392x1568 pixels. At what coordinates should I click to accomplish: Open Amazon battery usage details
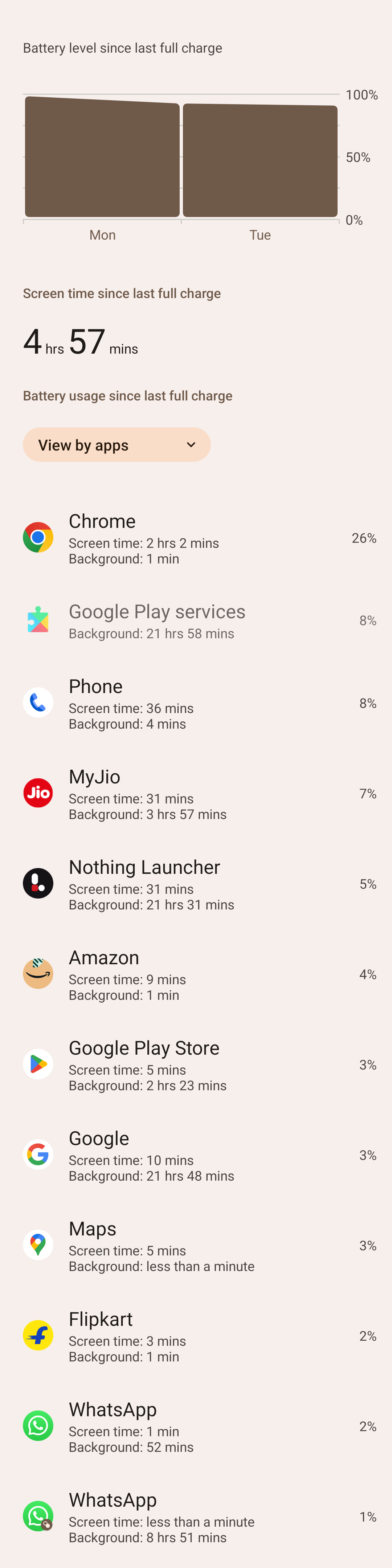tap(196, 974)
